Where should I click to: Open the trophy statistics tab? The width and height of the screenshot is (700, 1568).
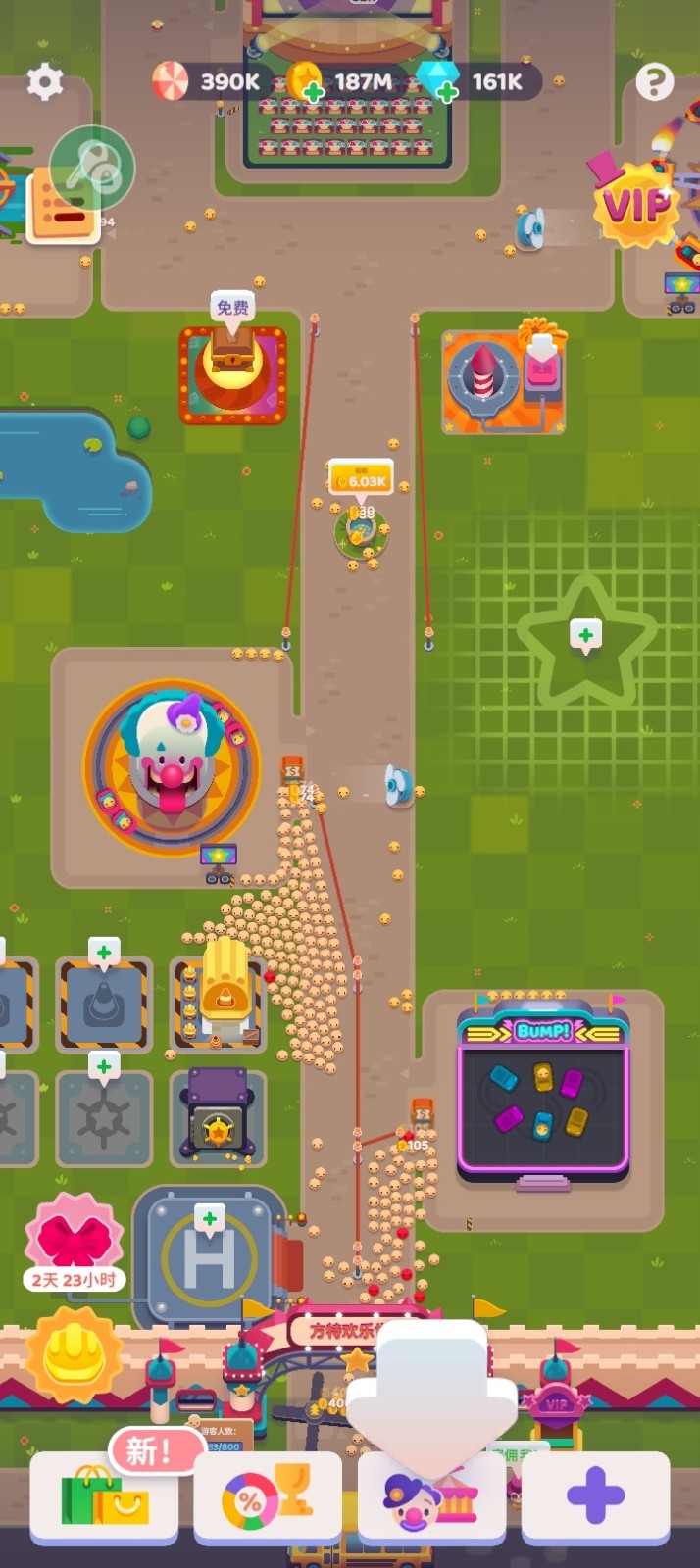coord(268,1496)
